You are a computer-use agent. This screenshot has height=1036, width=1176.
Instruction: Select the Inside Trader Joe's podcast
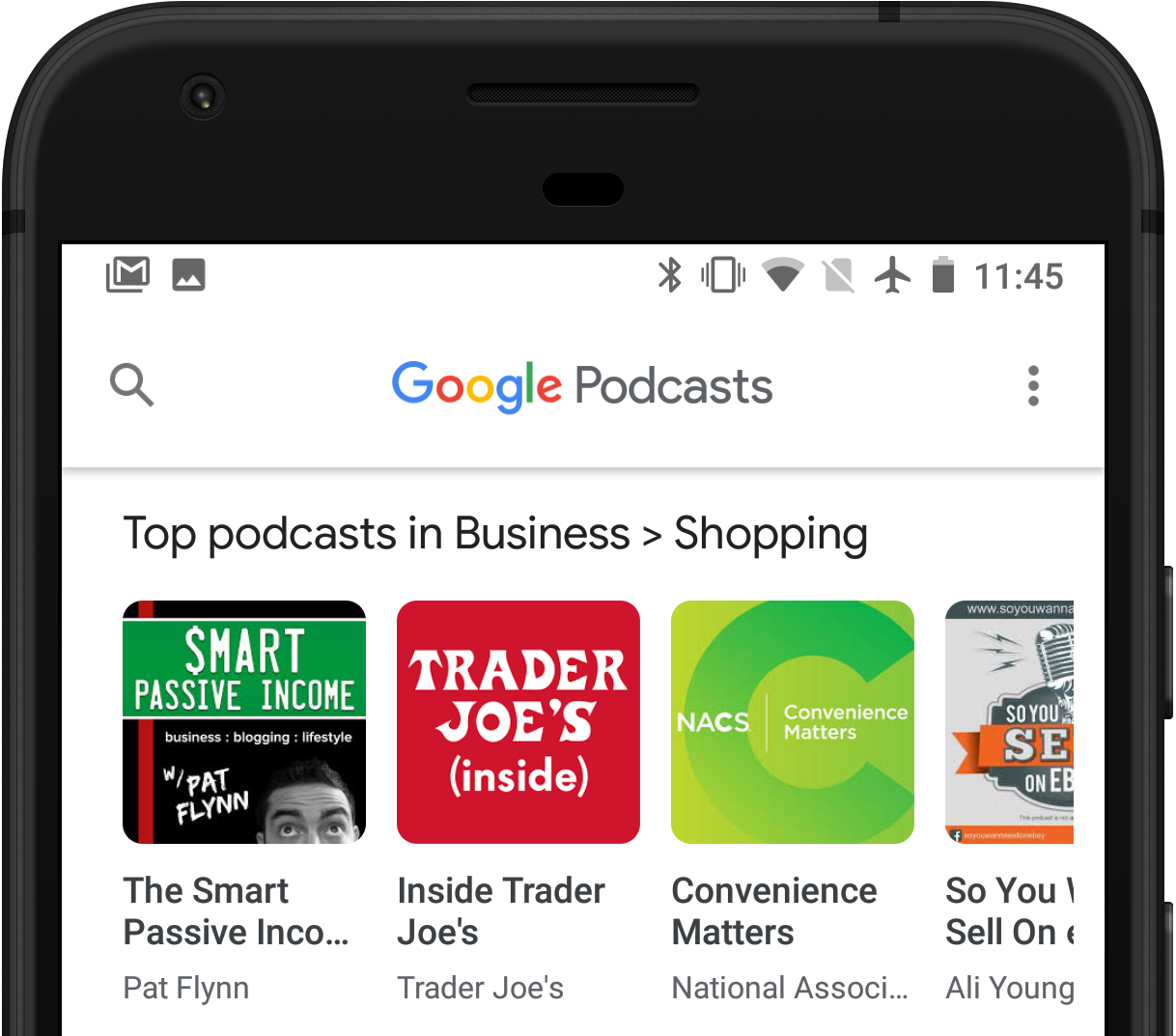(518, 722)
